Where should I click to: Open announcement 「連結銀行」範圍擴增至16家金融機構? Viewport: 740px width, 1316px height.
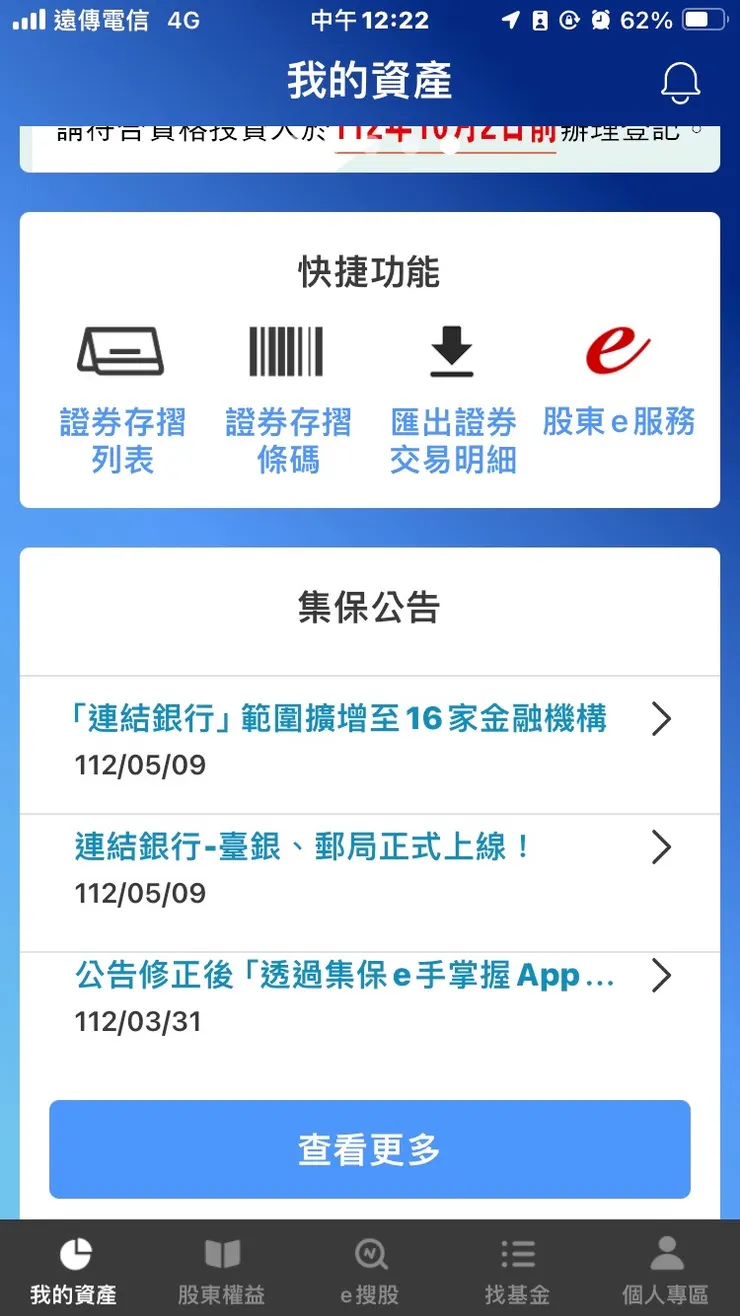(369, 740)
